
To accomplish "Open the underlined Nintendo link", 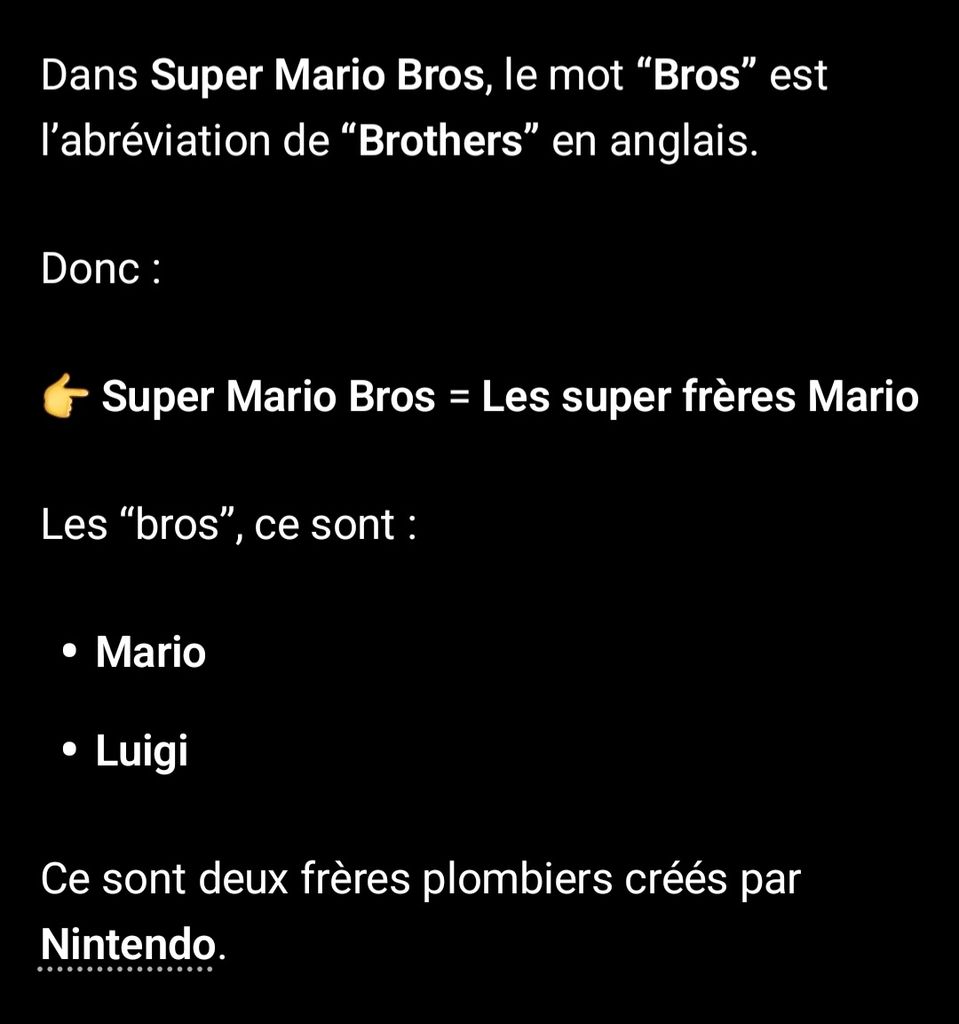I will pos(128,943).
